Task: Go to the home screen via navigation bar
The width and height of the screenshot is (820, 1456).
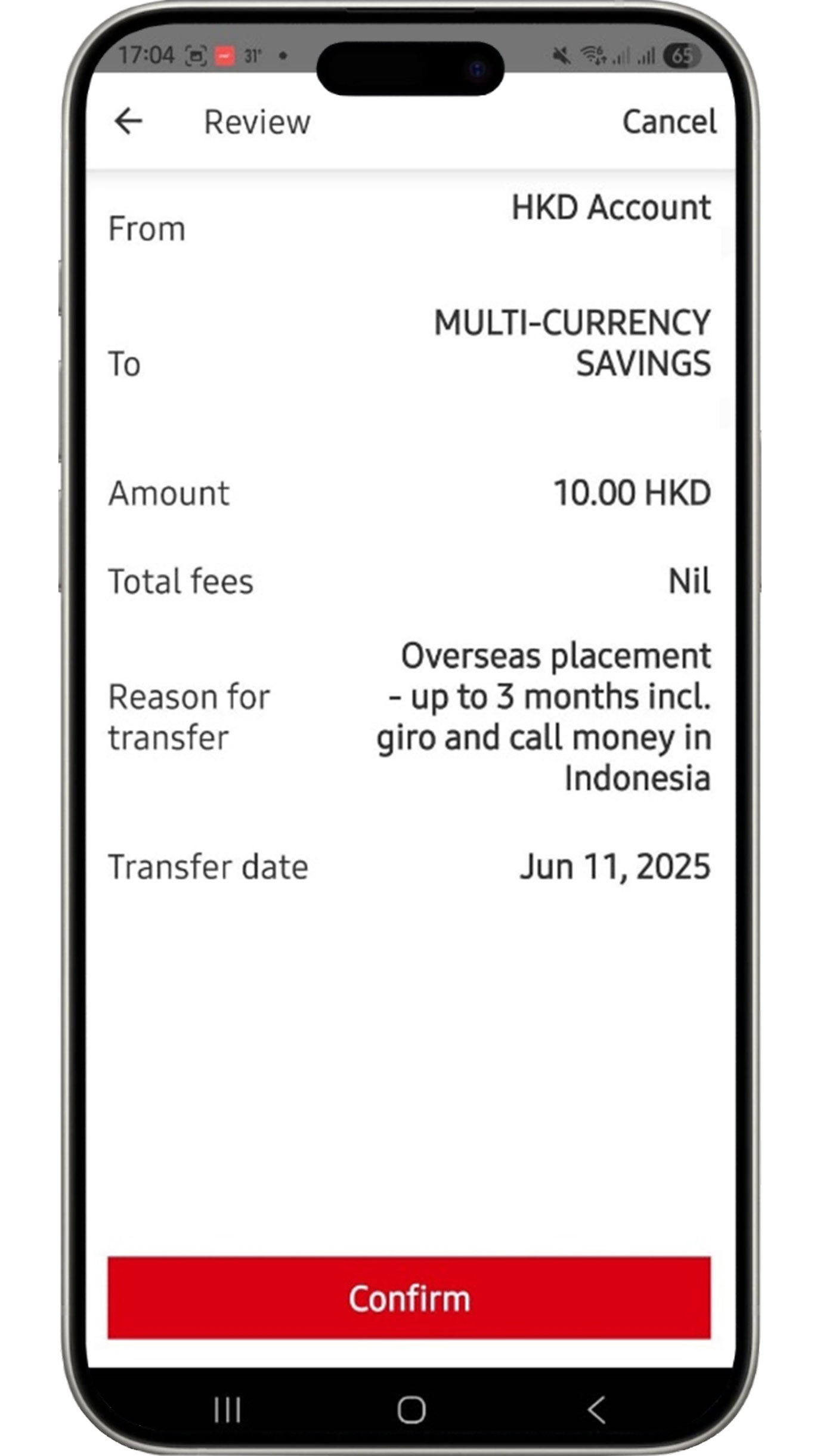Action: [411, 1409]
